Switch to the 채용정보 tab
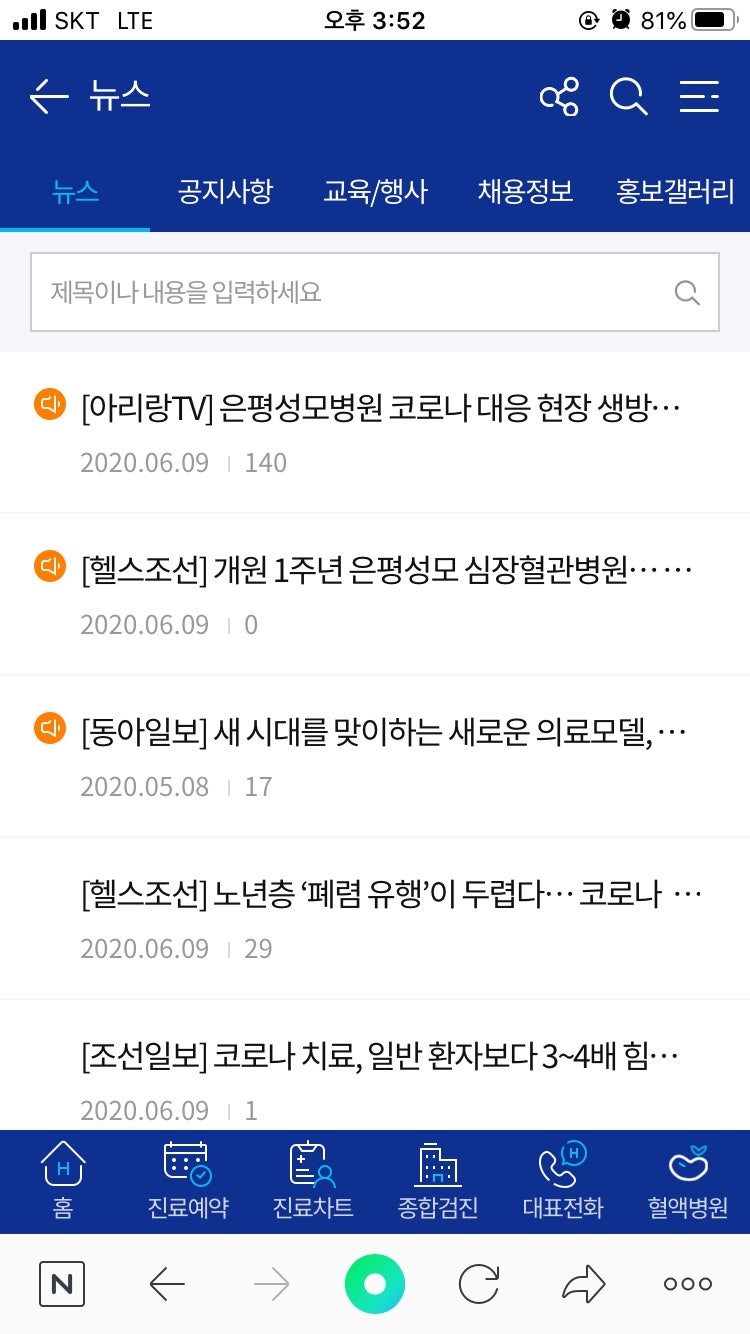The width and height of the screenshot is (750, 1334). click(525, 191)
